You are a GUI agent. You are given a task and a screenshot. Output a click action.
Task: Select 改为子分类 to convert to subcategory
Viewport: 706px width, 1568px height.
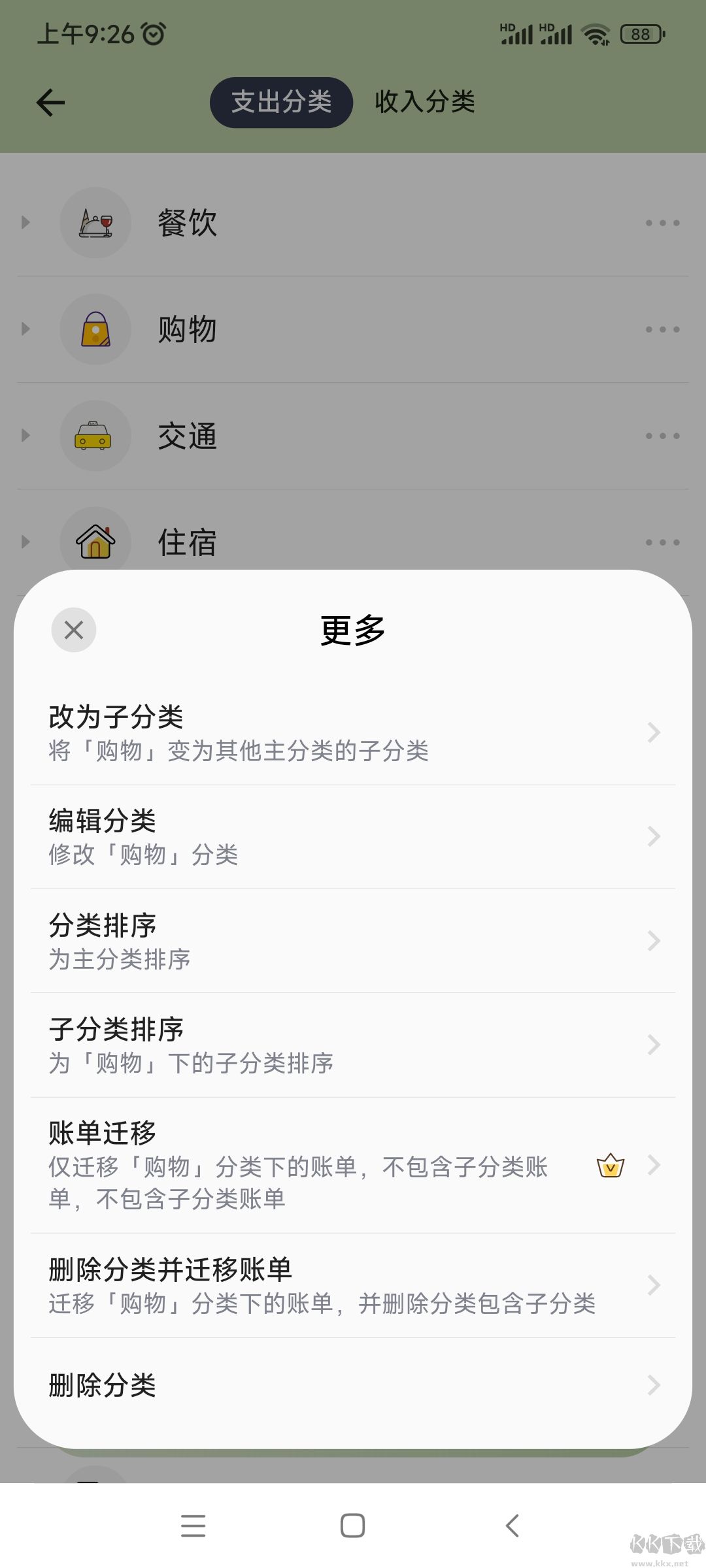click(353, 732)
